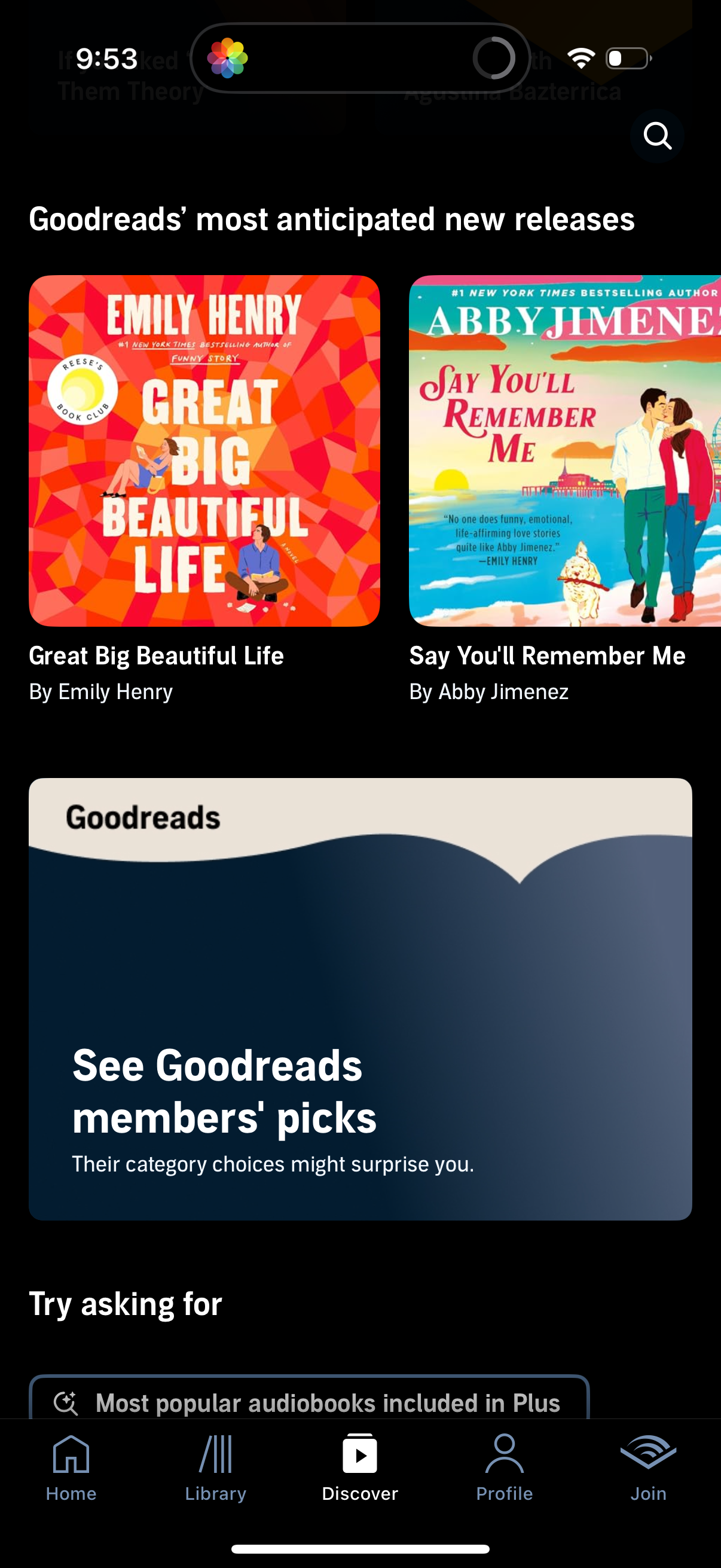This screenshot has height=1568, width=721.
Task: Tap the Home icon in bottom navigation
Action: 72,1454
